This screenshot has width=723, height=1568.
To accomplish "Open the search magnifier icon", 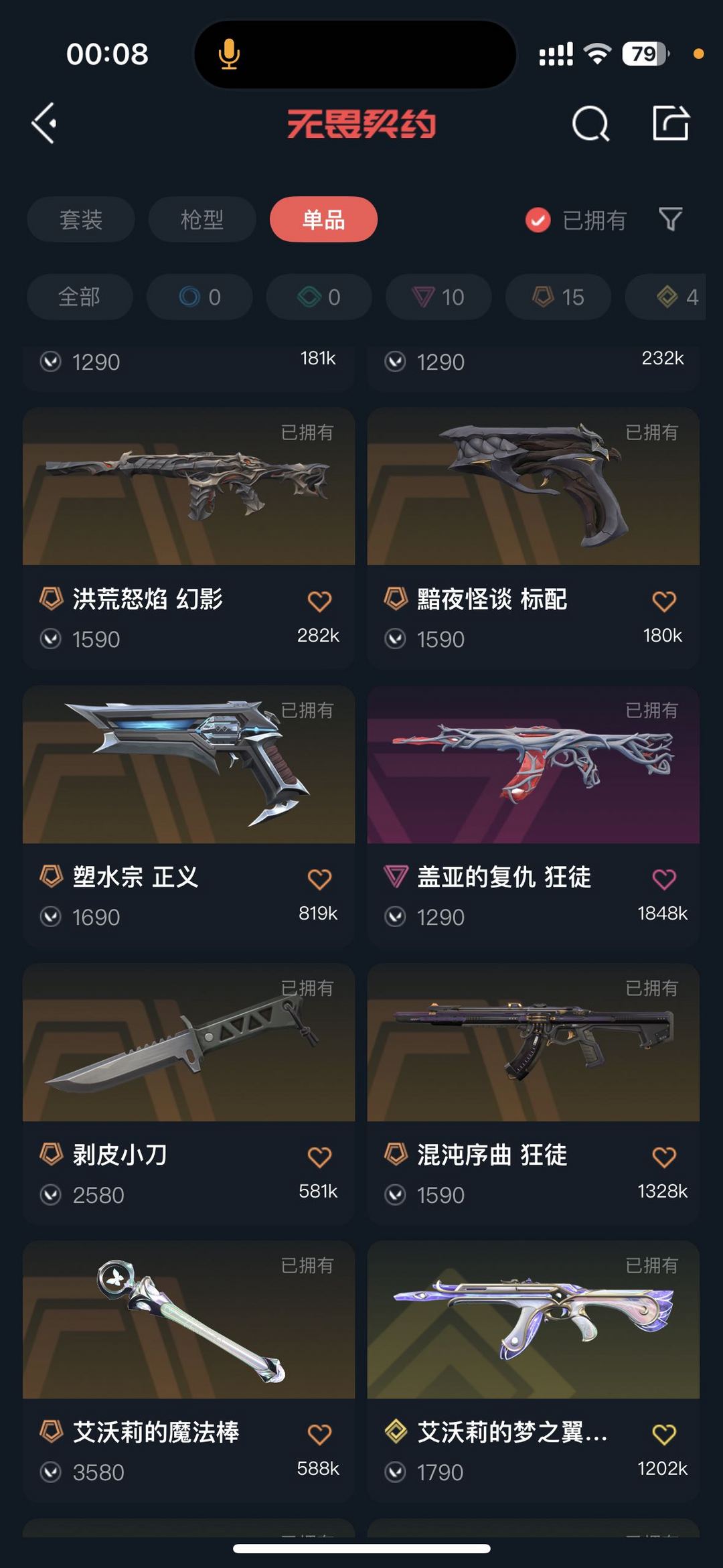I will coord(590,123).
